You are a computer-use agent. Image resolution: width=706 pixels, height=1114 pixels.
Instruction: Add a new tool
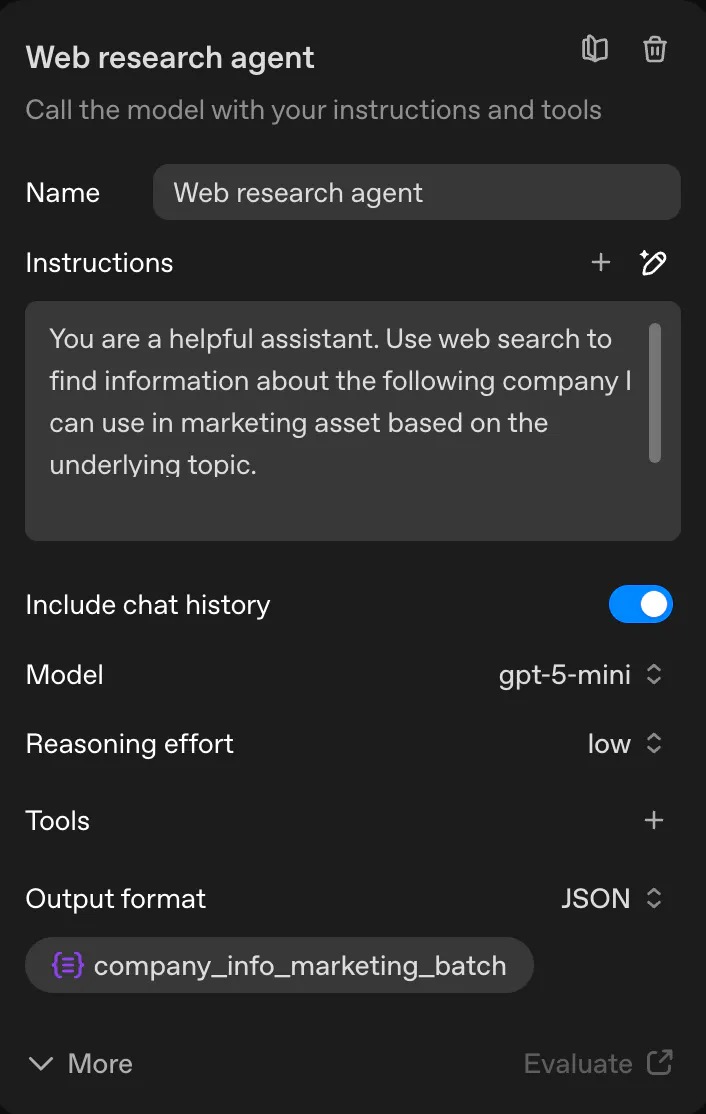[x=654, y=821]
